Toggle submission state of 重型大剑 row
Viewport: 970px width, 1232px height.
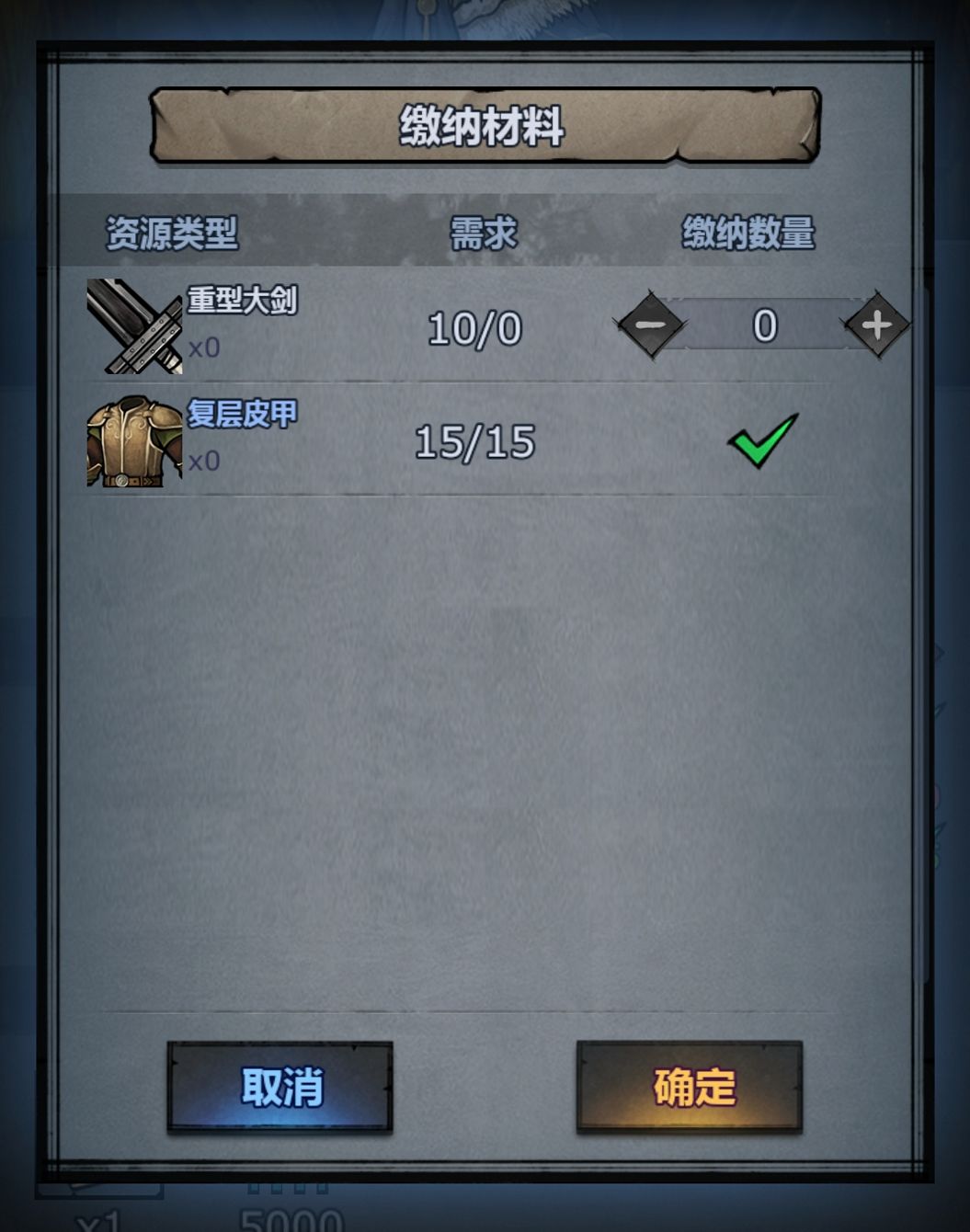tap(766, 326)
